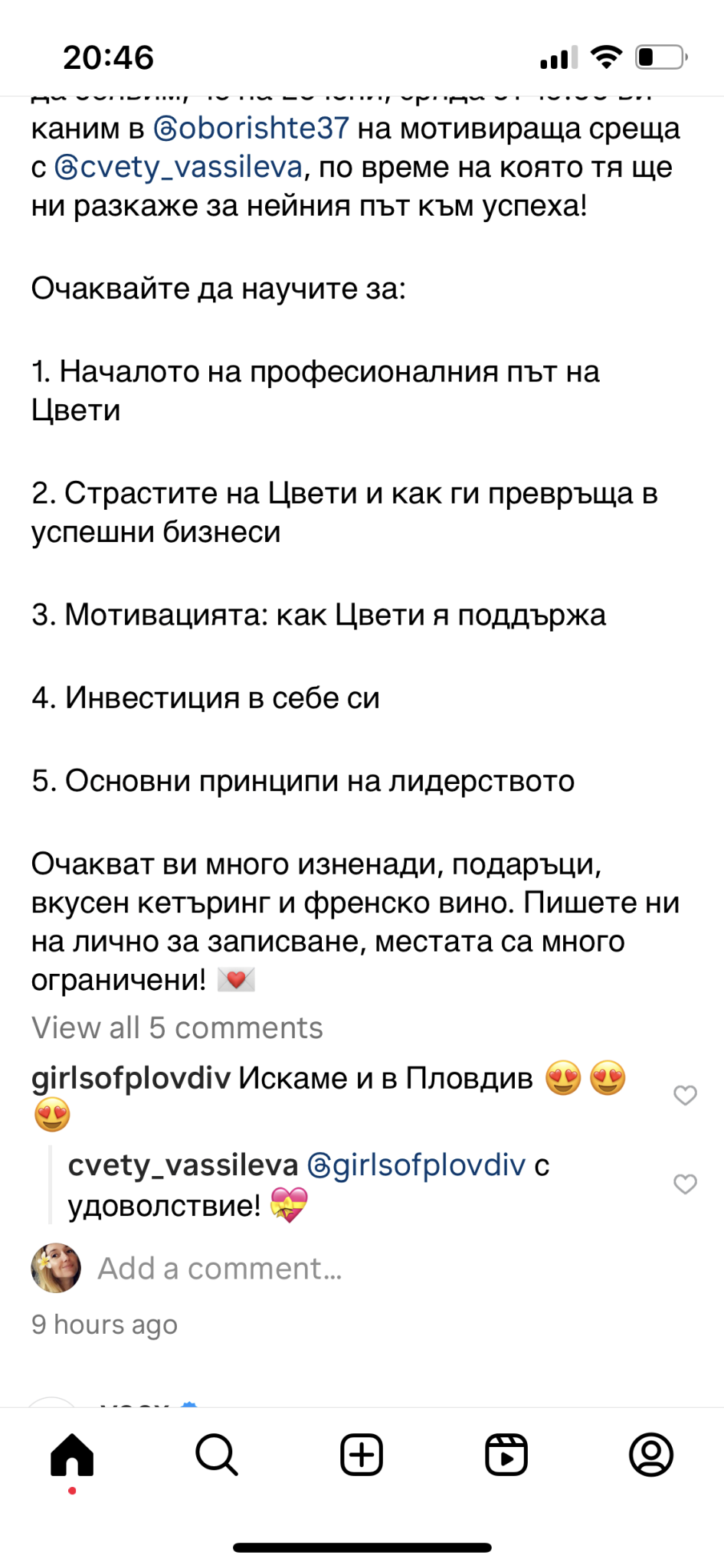Open the @cvety_vassileva mention in the caption

click(179, 167)
